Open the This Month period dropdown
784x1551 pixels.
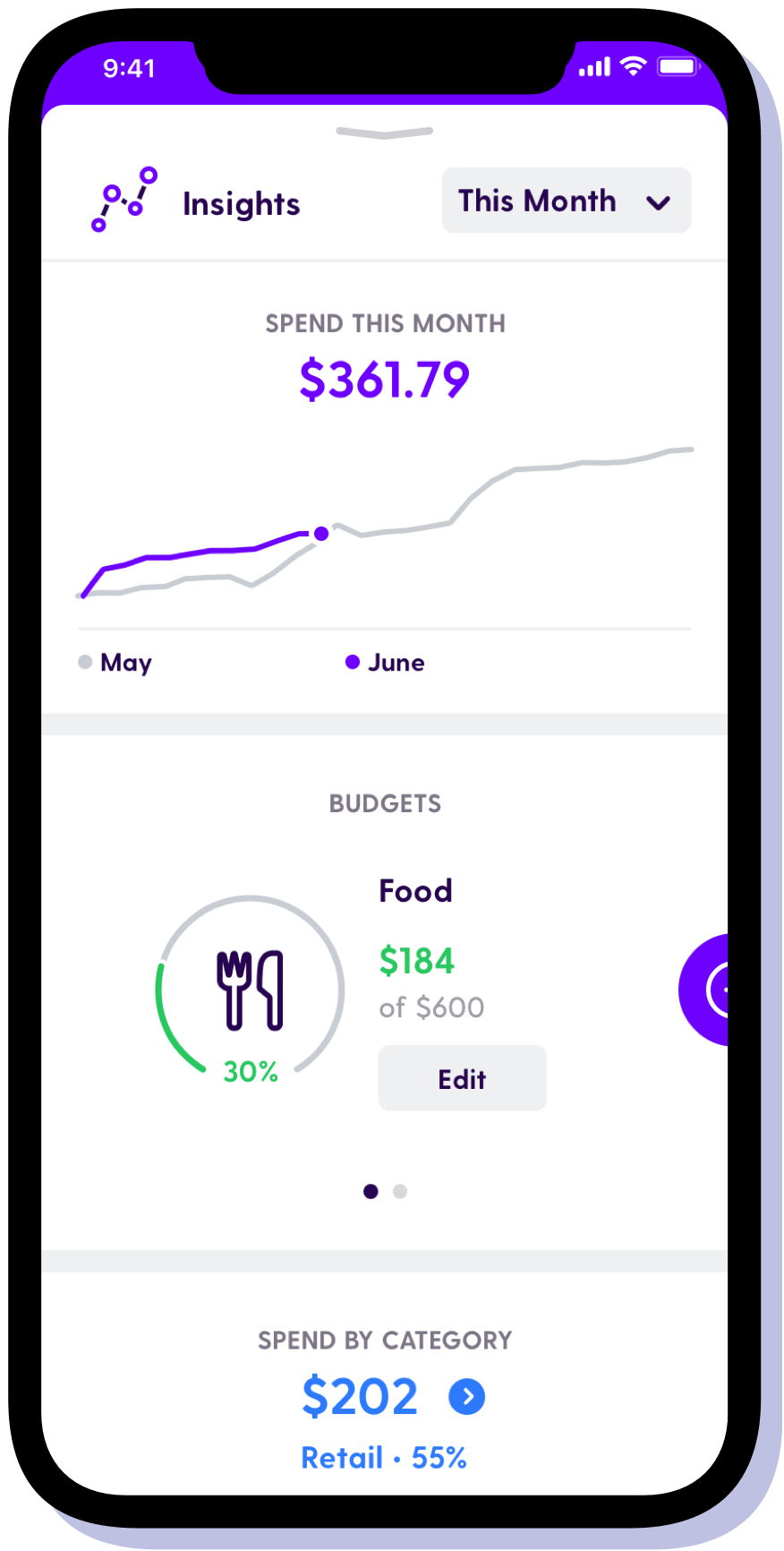point(566,201)
